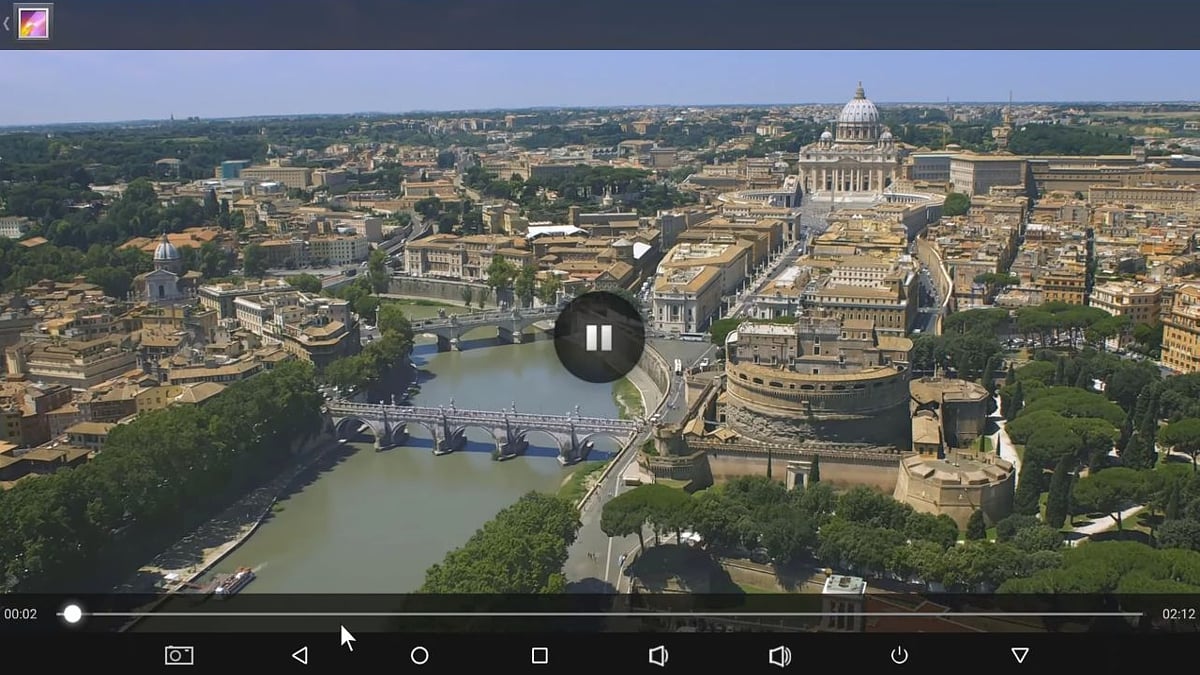Raise the volume
This screenshot has width=1200, height=675.
(x=779, y=655)
